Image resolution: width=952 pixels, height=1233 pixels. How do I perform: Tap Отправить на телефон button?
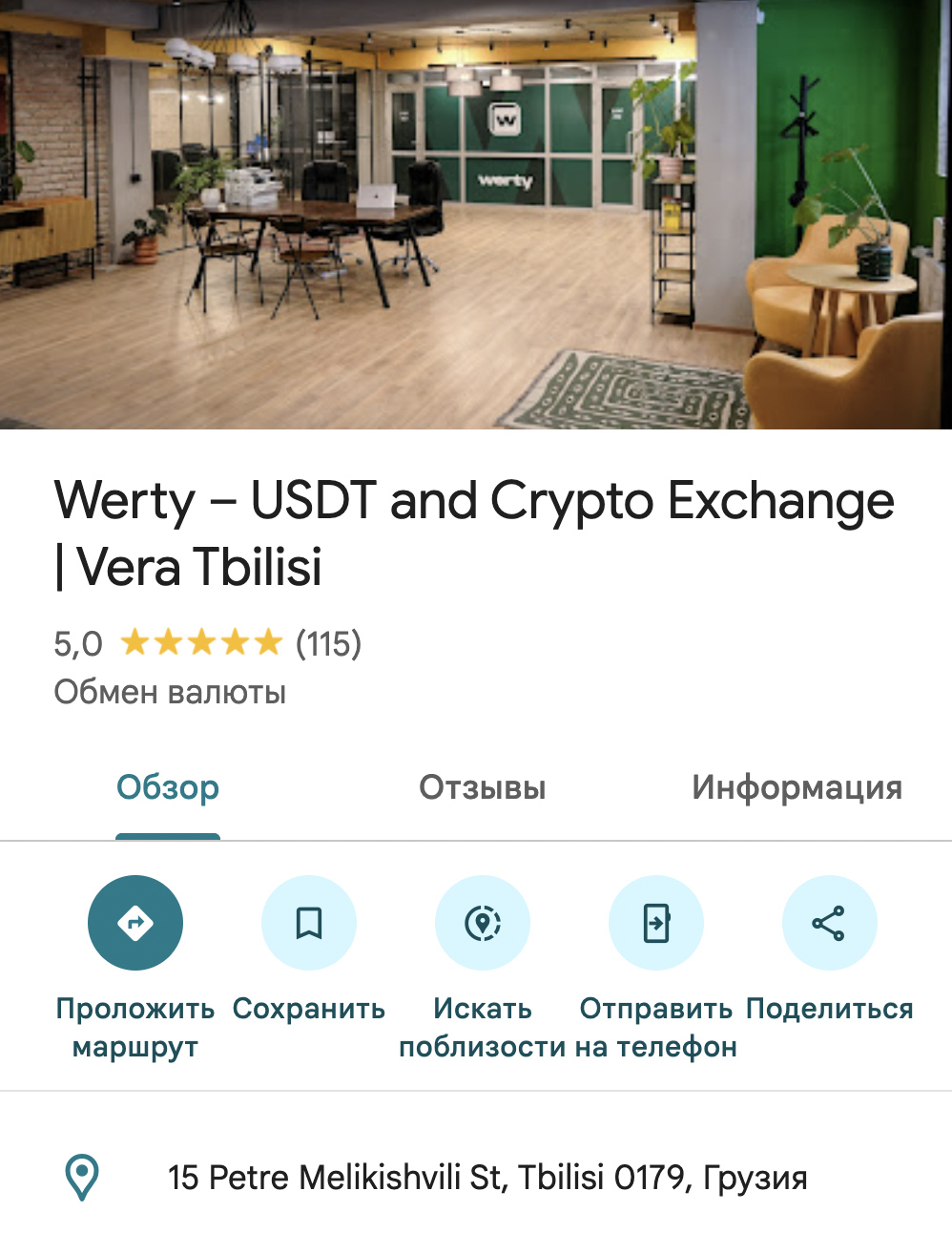(x=656, y=923)
